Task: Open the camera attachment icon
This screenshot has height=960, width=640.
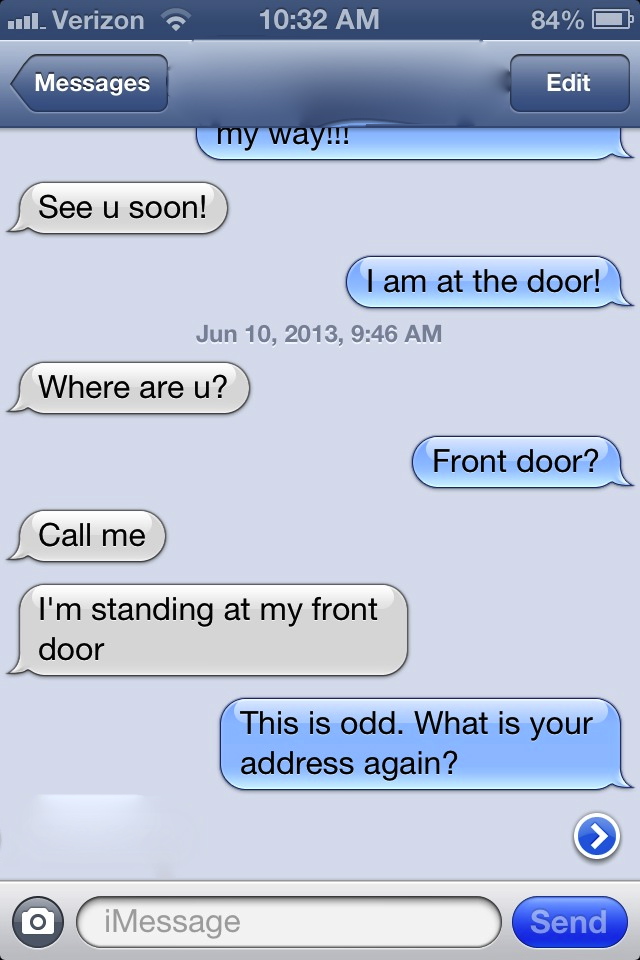Action: (38, 921)
